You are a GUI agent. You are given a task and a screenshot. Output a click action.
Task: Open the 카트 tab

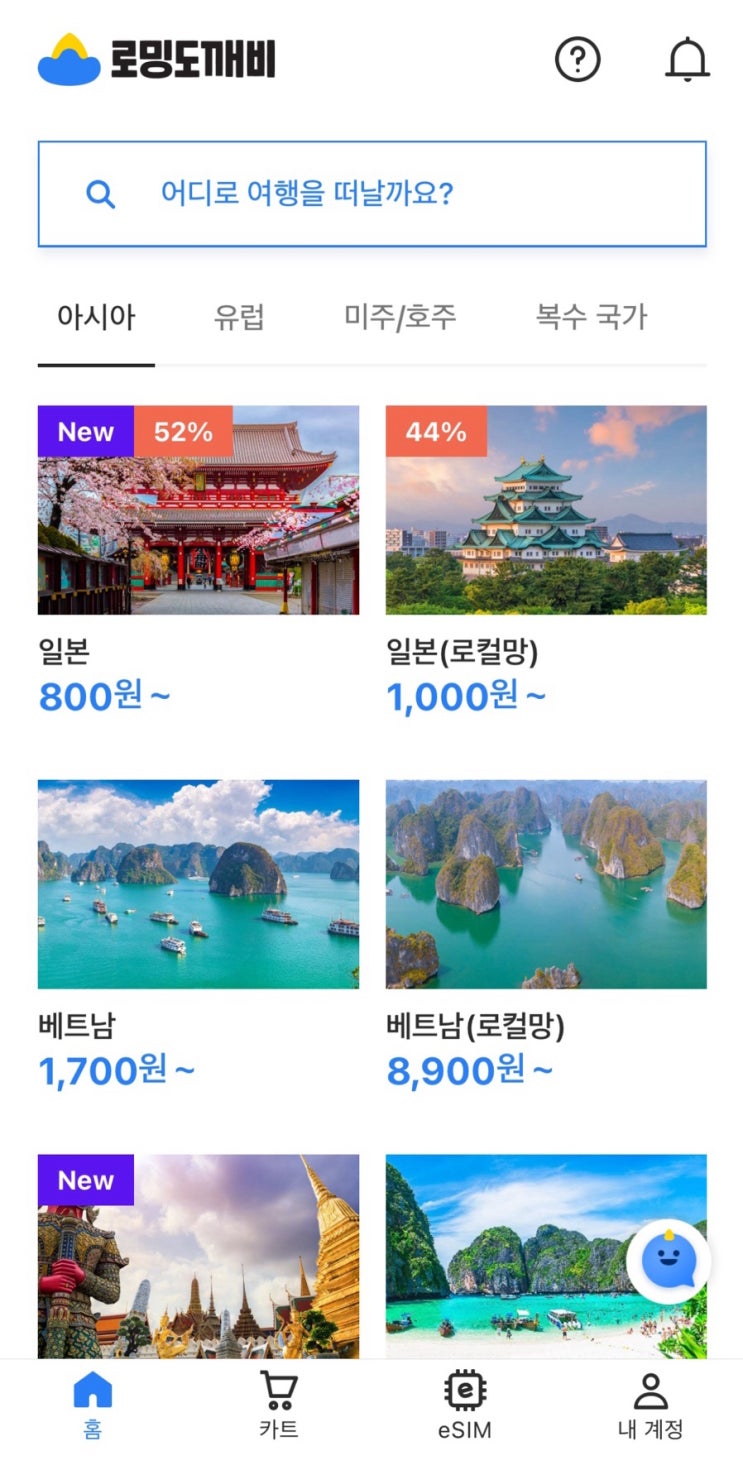[279, 1405]
